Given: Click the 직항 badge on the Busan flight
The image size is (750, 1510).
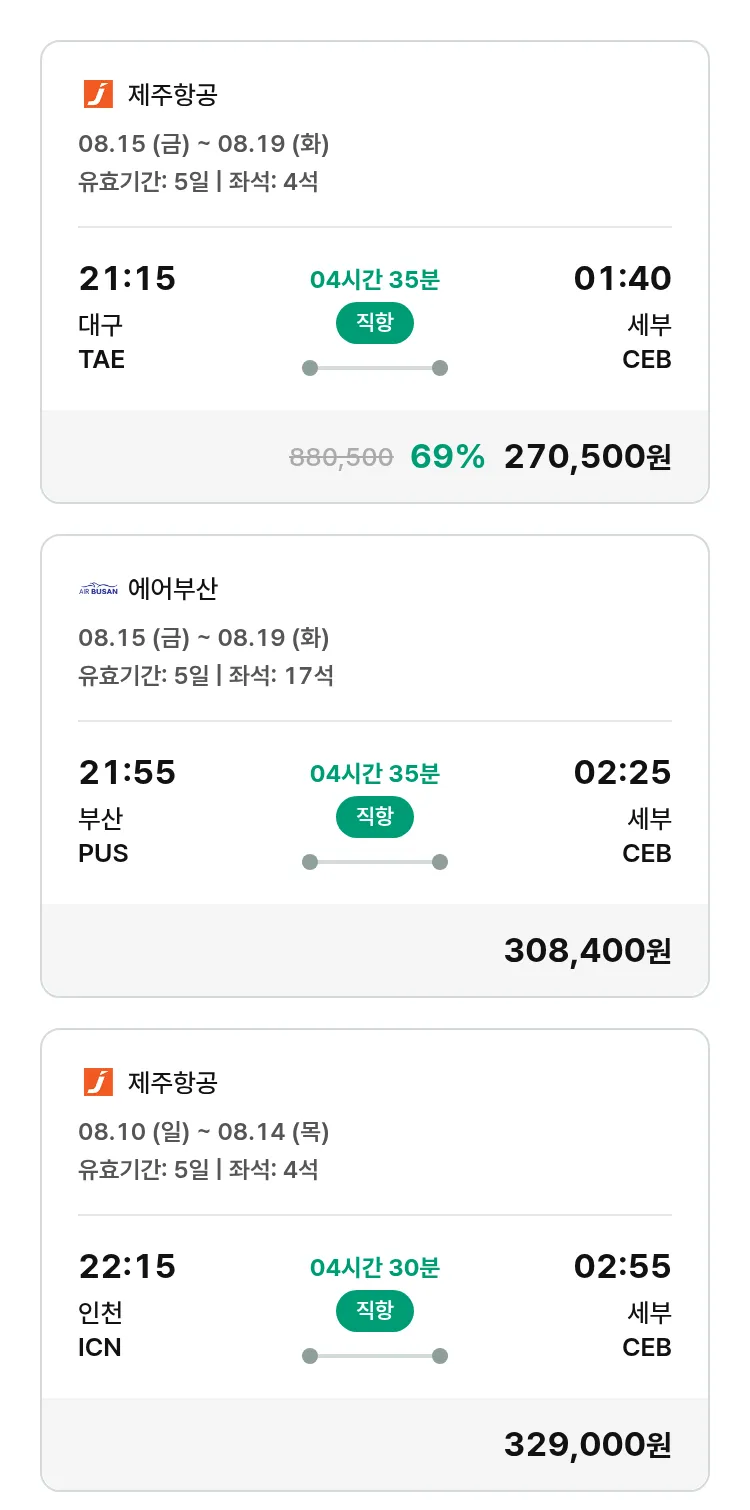Looking at the screenshot, I should (374, 817).
